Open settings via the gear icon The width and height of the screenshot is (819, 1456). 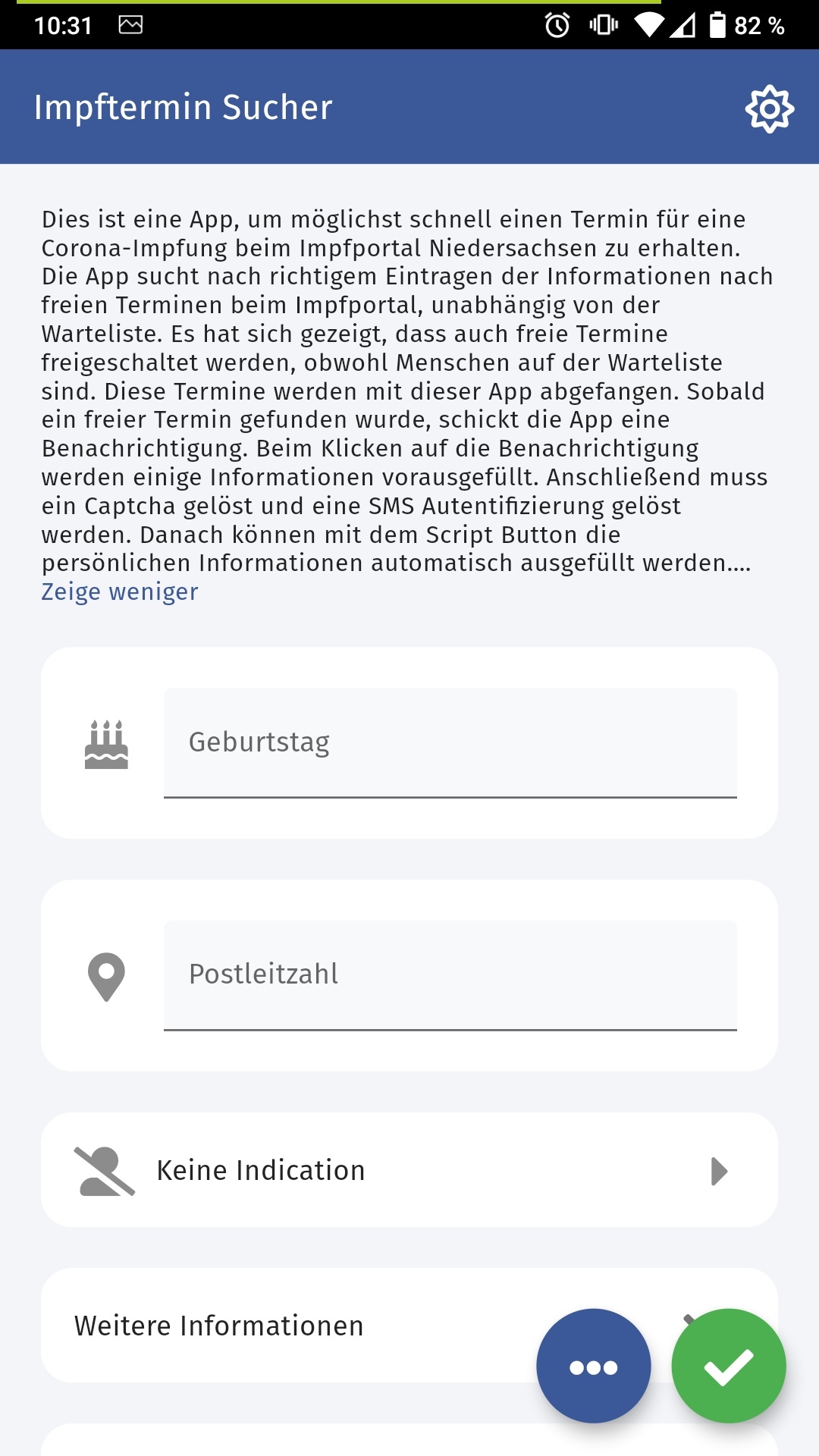point(769,109)
